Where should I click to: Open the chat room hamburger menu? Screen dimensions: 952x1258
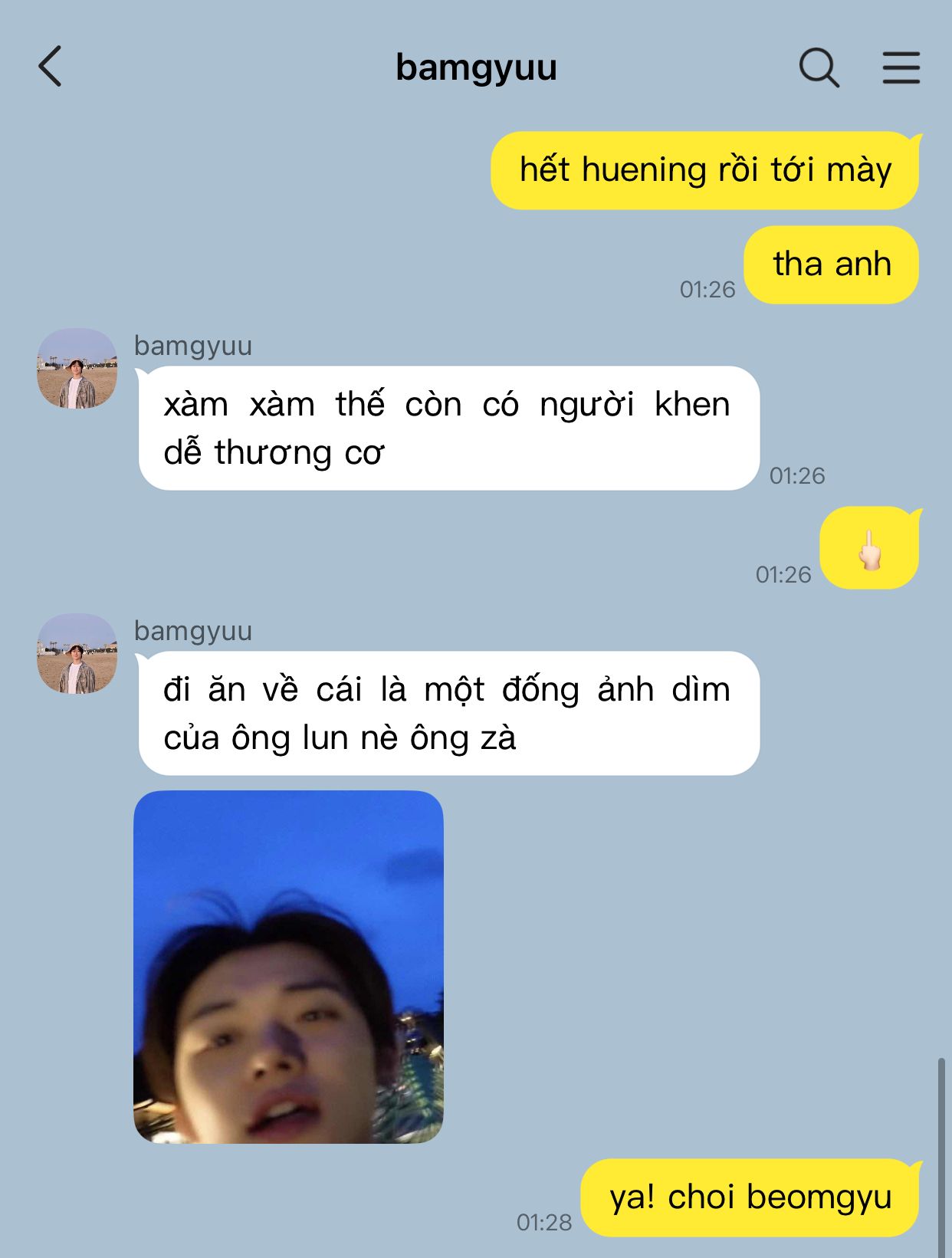901,67
